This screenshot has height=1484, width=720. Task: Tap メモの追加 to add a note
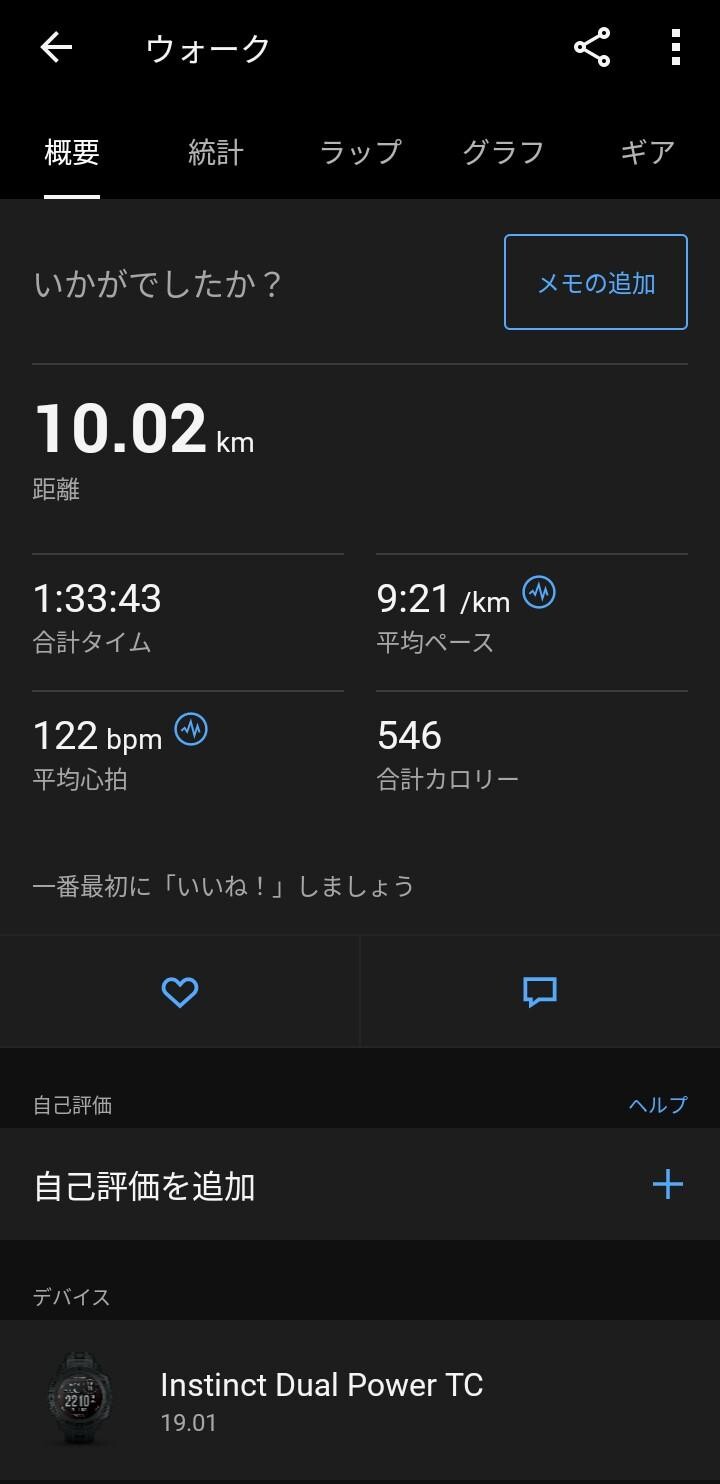595,282
